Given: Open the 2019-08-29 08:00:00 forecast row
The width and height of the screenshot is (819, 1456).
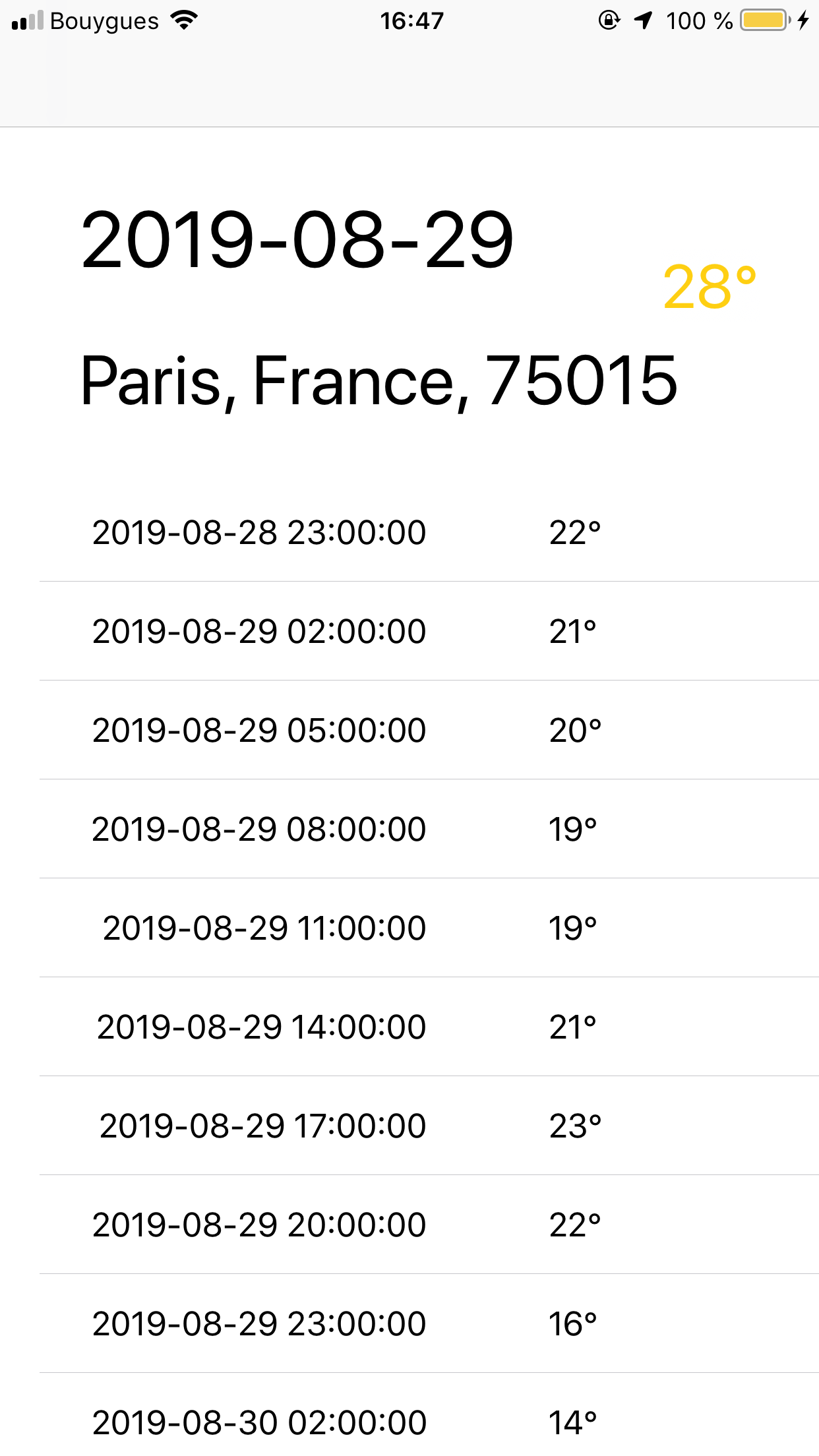Looking at the screenshot, I should [258, 830].
